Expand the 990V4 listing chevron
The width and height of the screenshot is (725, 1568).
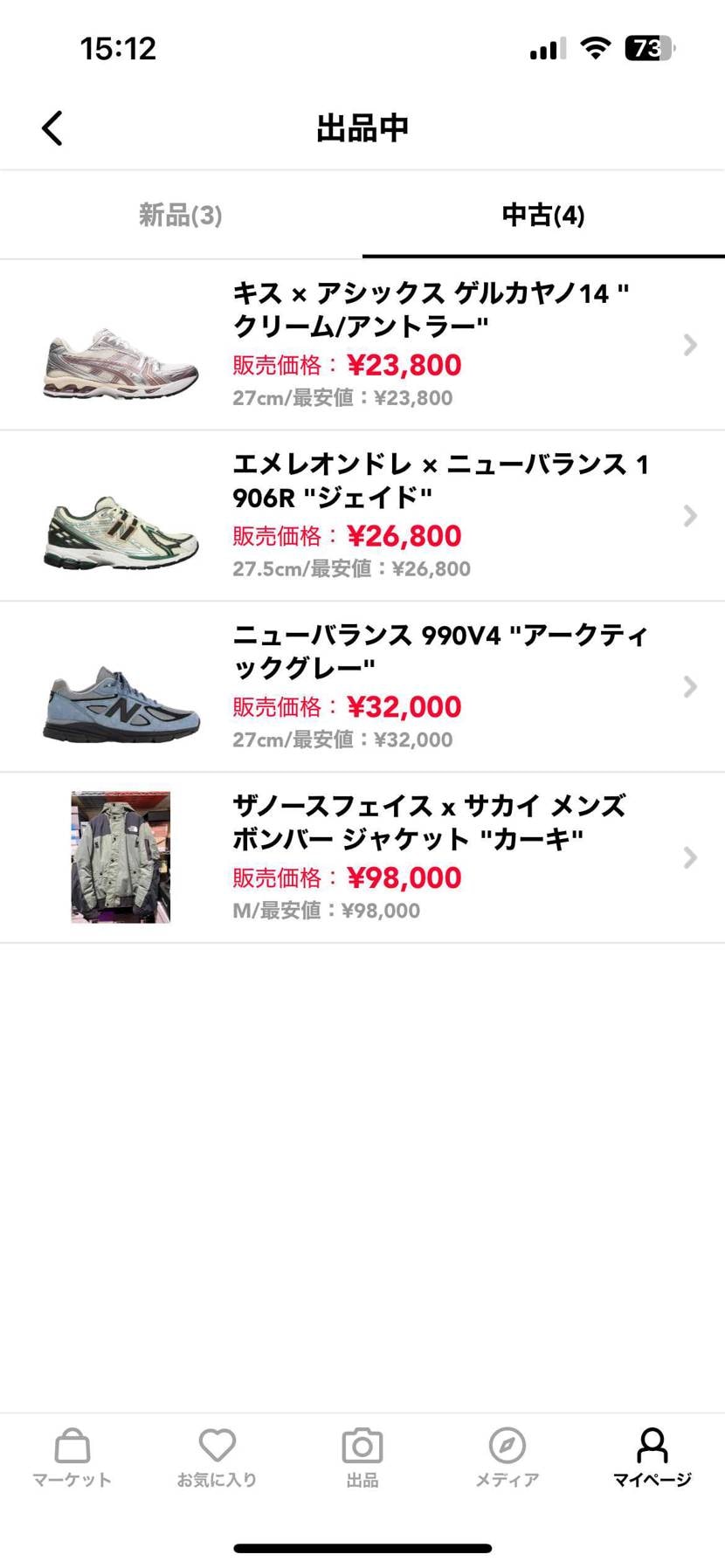point(689,687)
